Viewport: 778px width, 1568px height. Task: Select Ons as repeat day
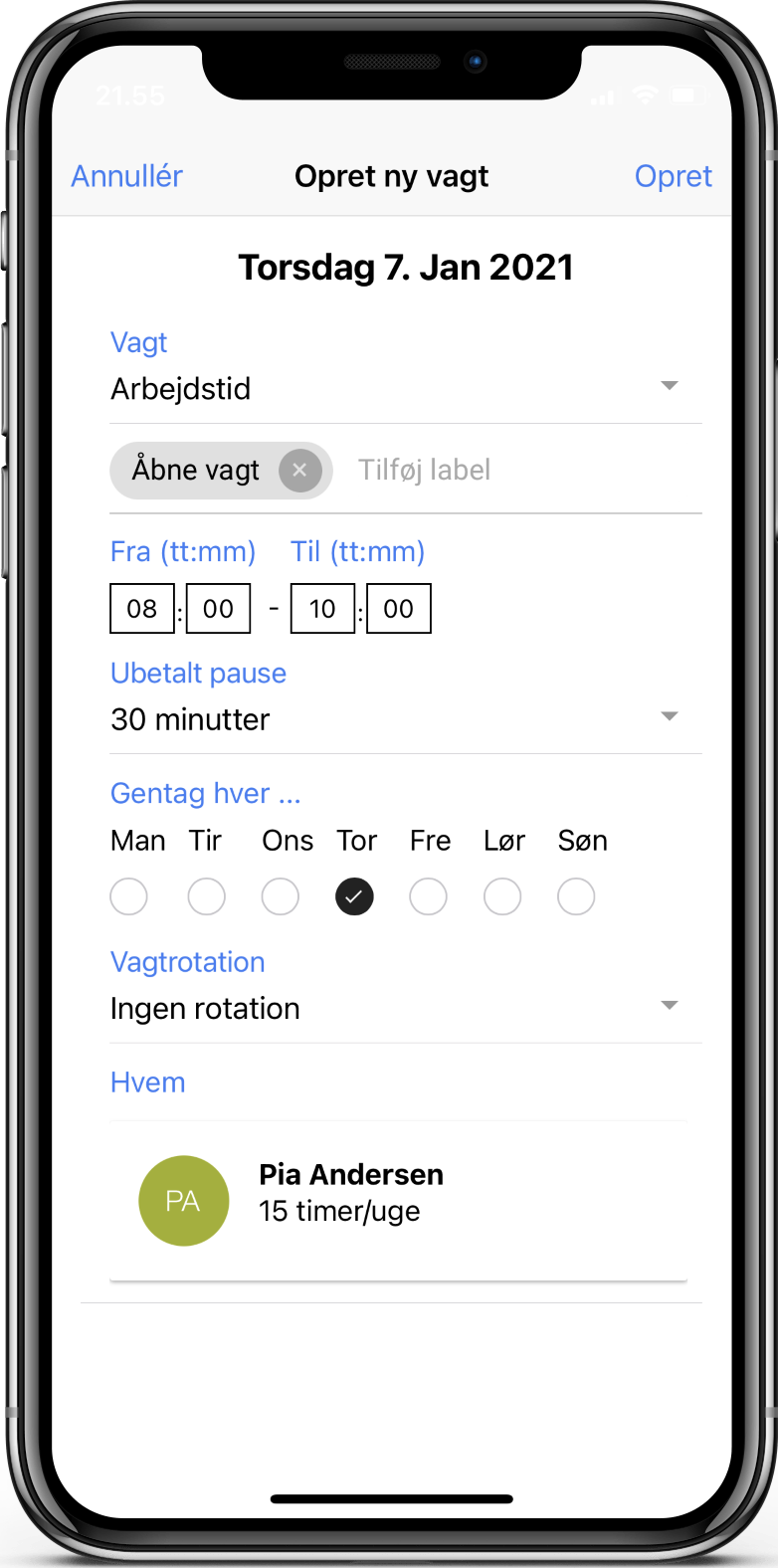point(281,896)
